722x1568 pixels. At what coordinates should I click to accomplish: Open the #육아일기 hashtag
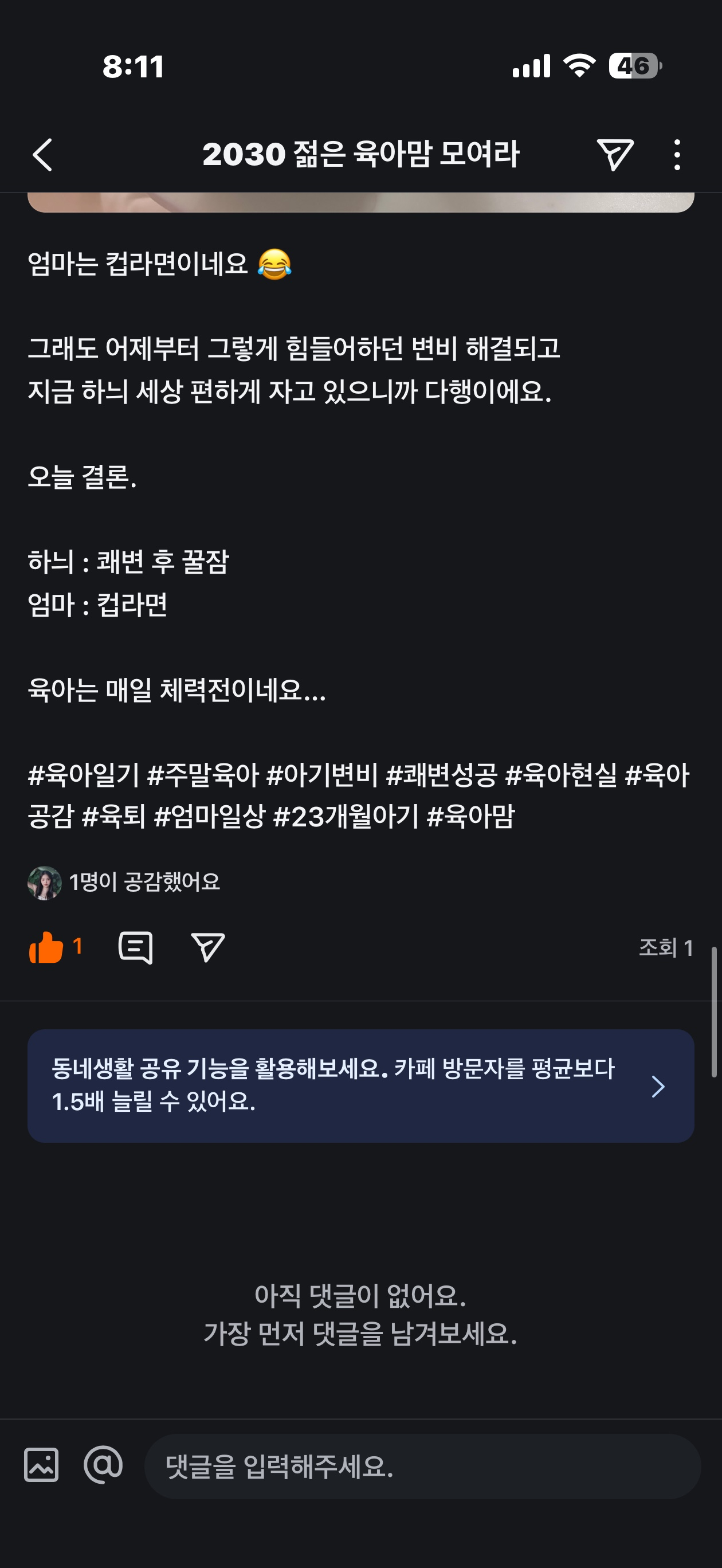coord(84,775)
